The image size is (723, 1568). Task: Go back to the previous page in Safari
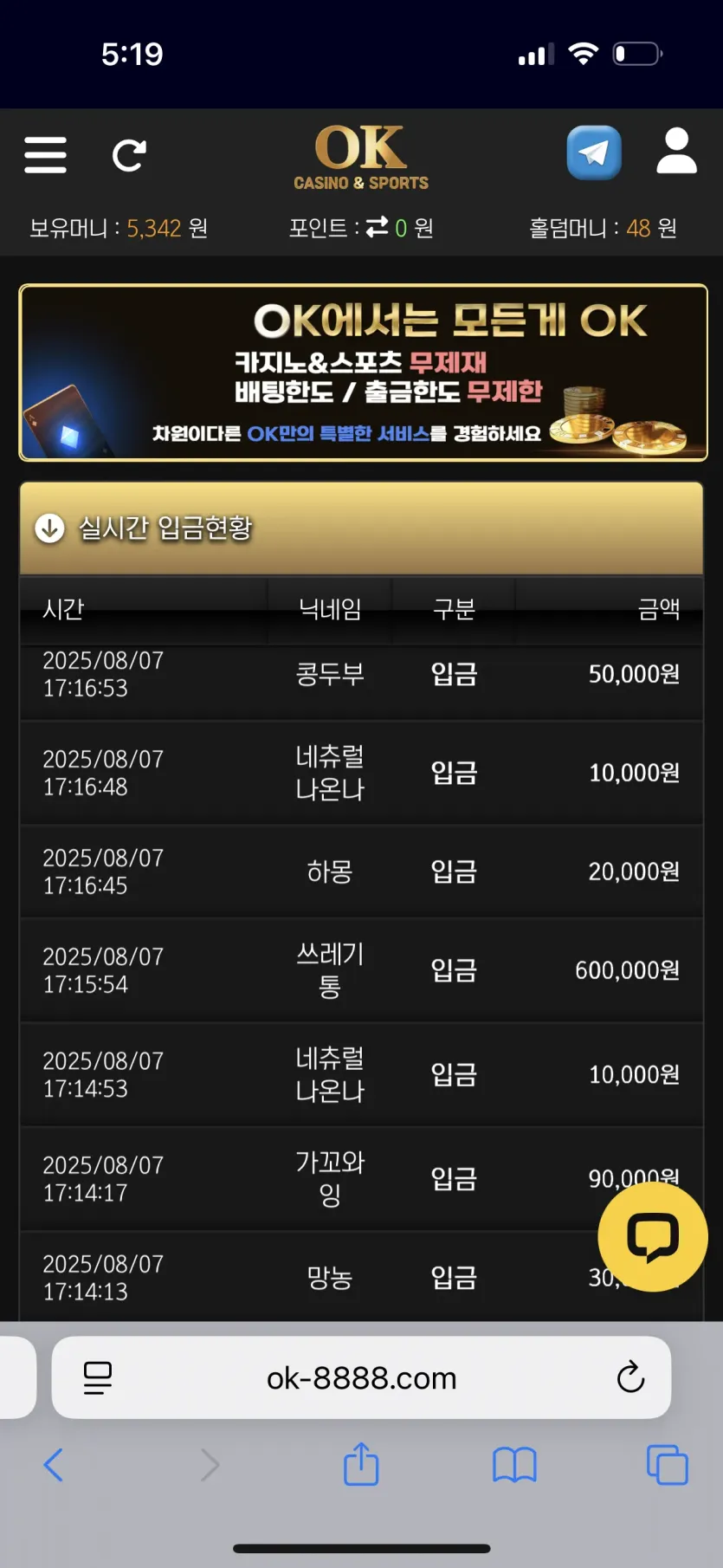(54, 1465)
